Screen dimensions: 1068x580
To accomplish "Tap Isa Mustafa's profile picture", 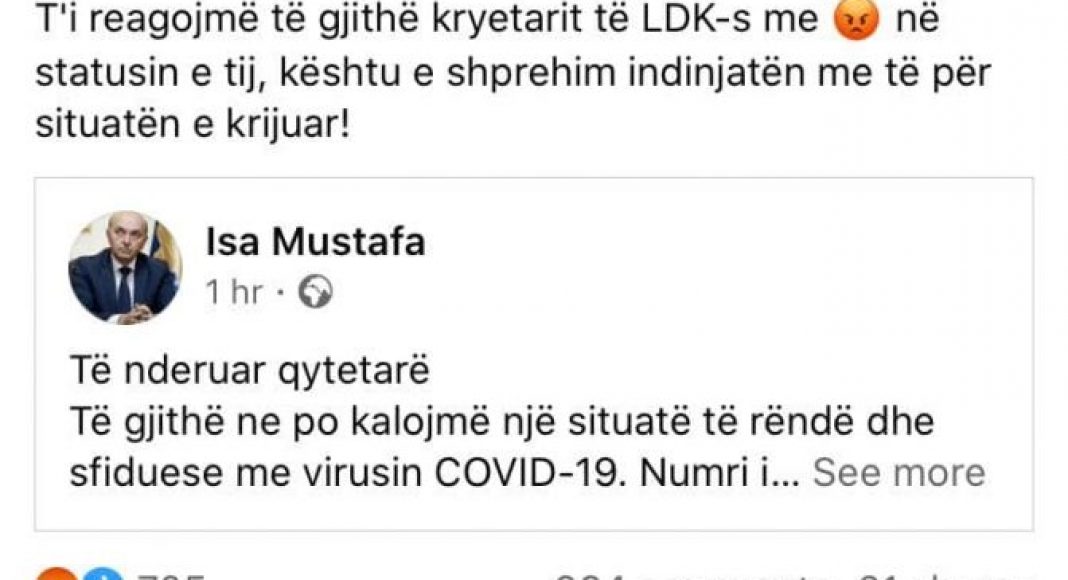I will click(x=125, y=267).
